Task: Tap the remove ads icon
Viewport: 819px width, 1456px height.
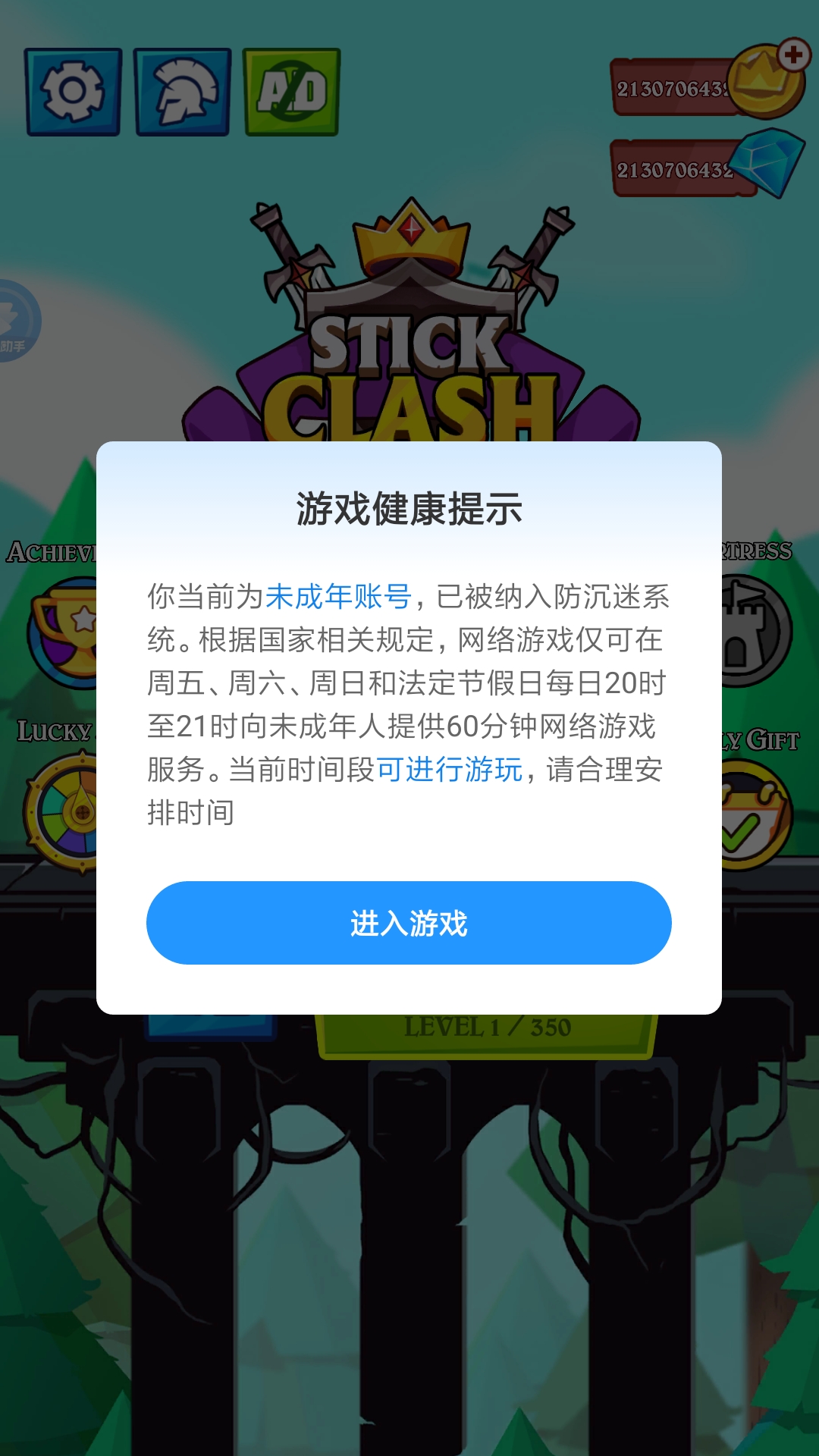Action: 291,93
